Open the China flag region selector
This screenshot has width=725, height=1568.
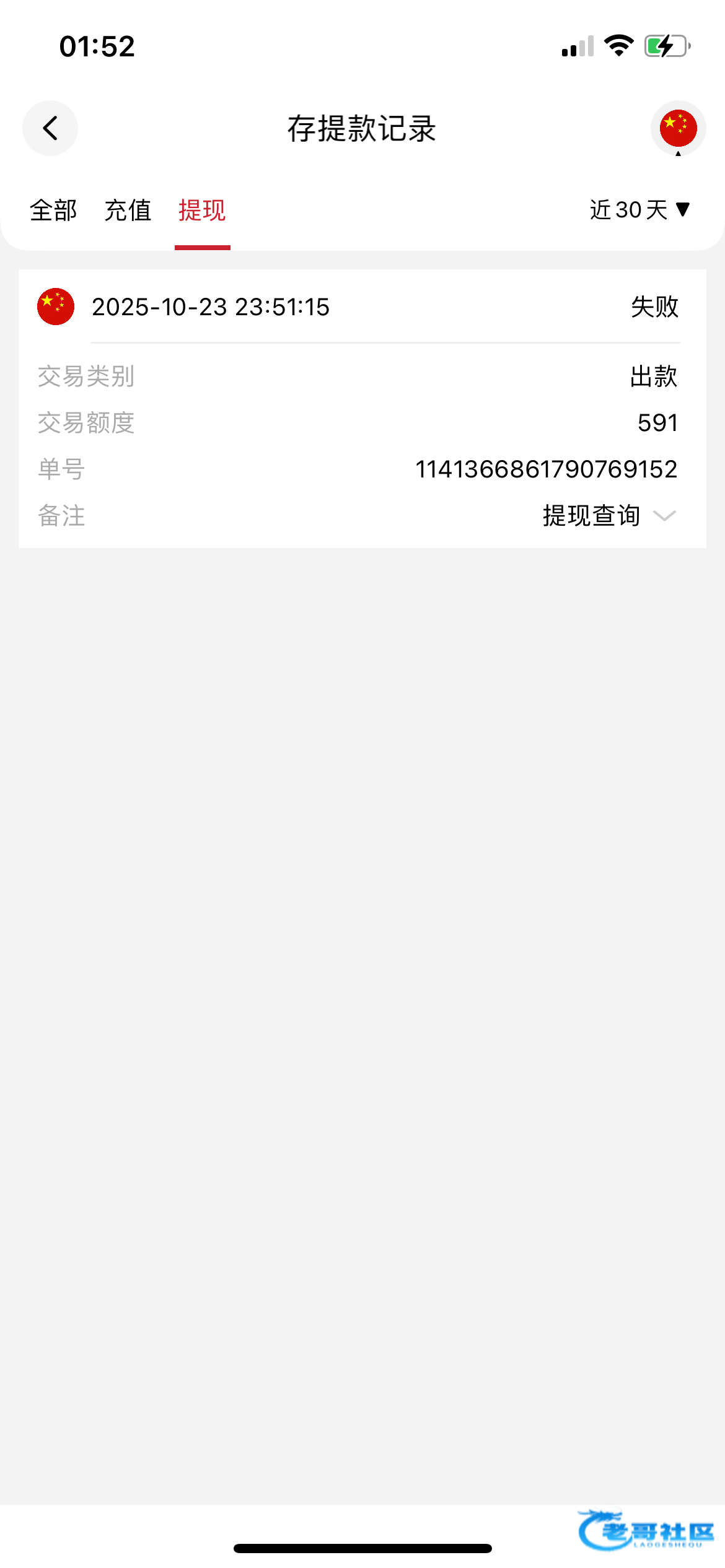(x=678, y=128)
